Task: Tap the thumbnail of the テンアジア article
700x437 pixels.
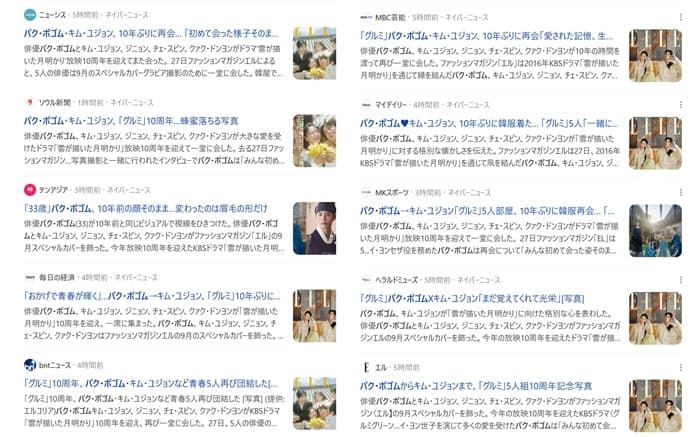Action: pyautogui.click(x=314, y=228)
